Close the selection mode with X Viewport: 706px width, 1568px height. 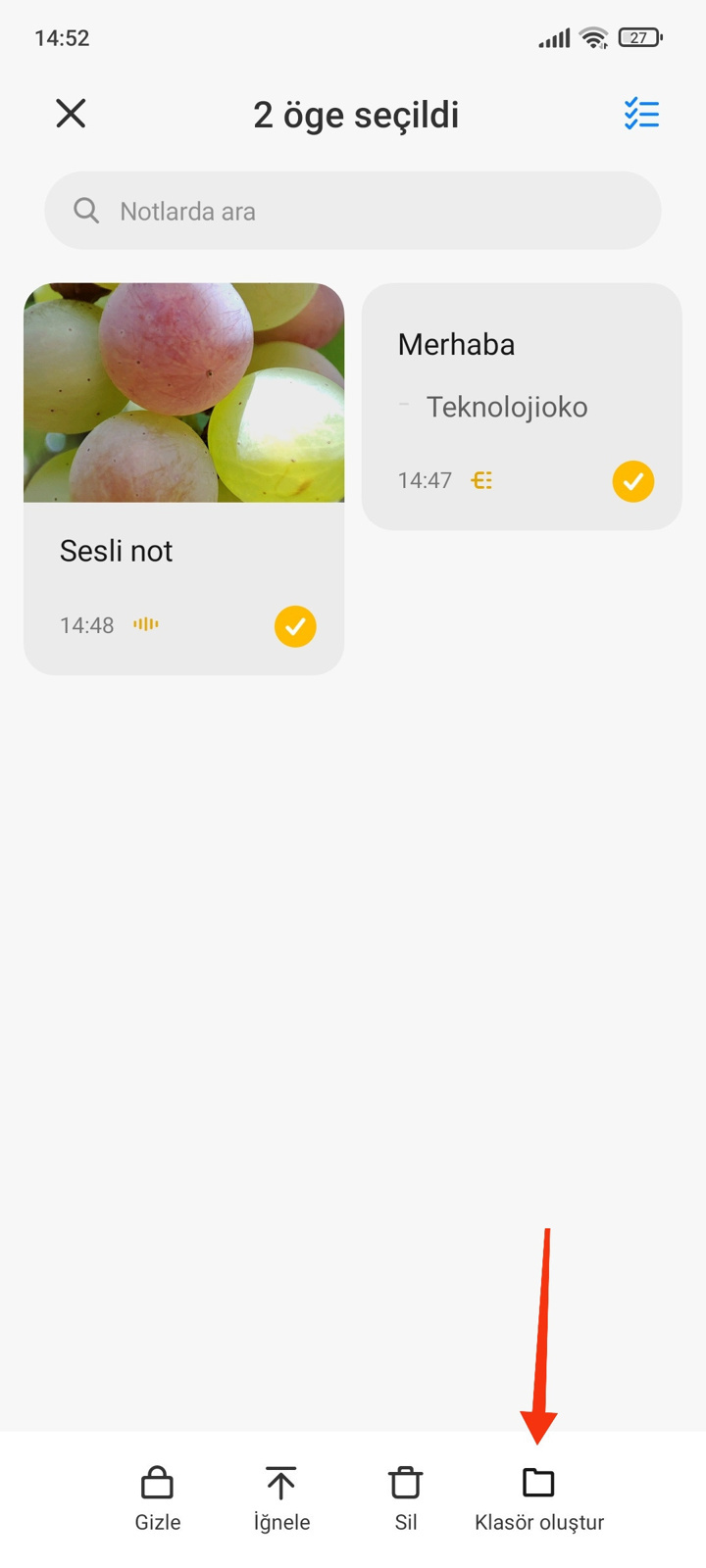pos(70,114)
